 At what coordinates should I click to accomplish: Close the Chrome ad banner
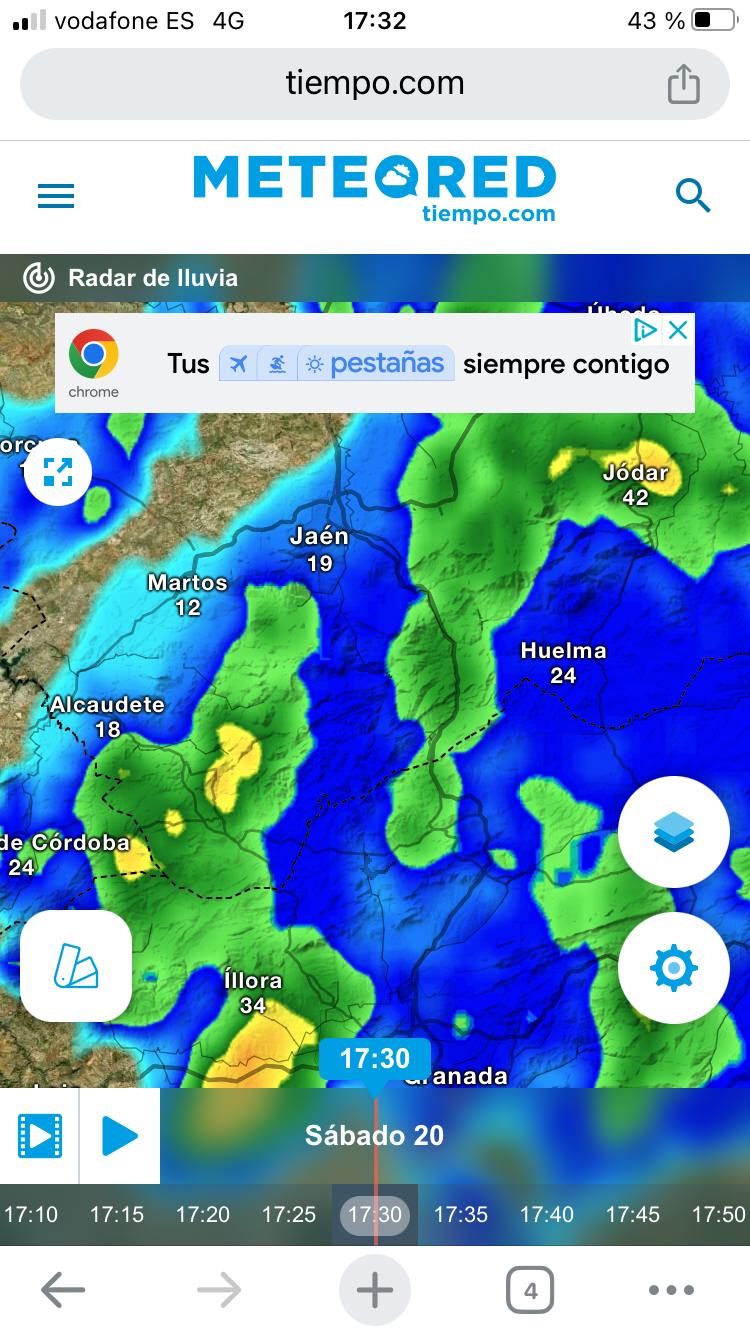678,330
